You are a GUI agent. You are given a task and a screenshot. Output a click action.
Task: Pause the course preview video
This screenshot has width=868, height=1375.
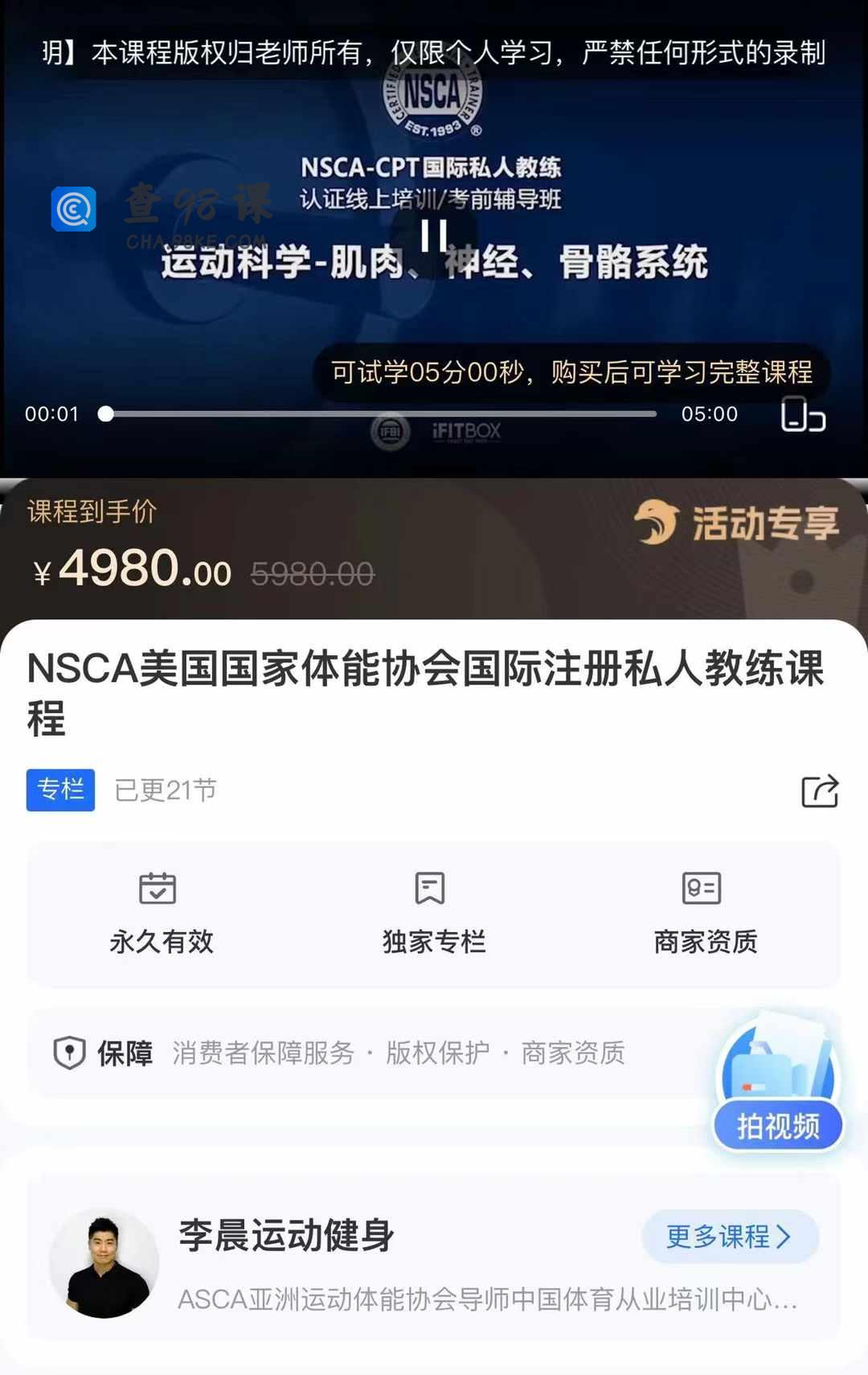pyautogui.click(x=434, y=236)
